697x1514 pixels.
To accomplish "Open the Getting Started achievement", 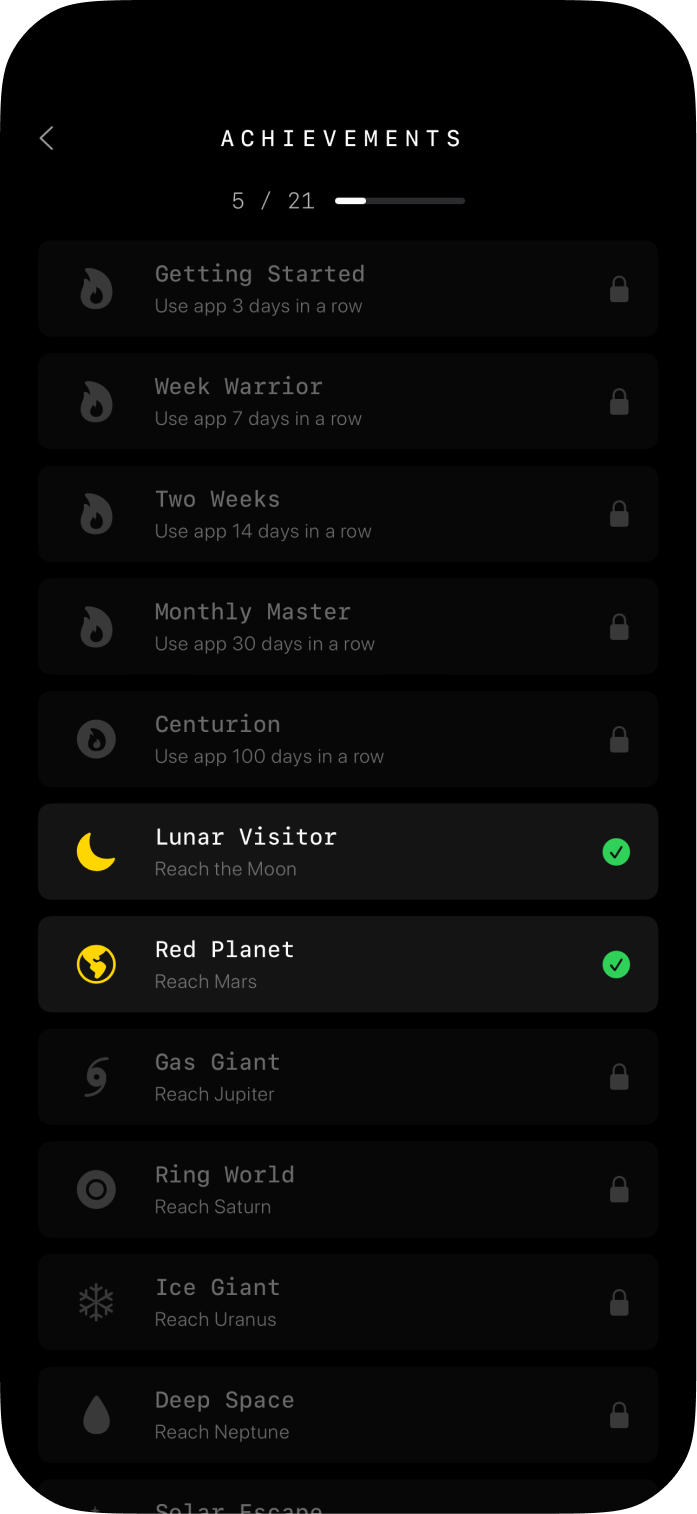I will pyautogui.click(x=347, y=289).
